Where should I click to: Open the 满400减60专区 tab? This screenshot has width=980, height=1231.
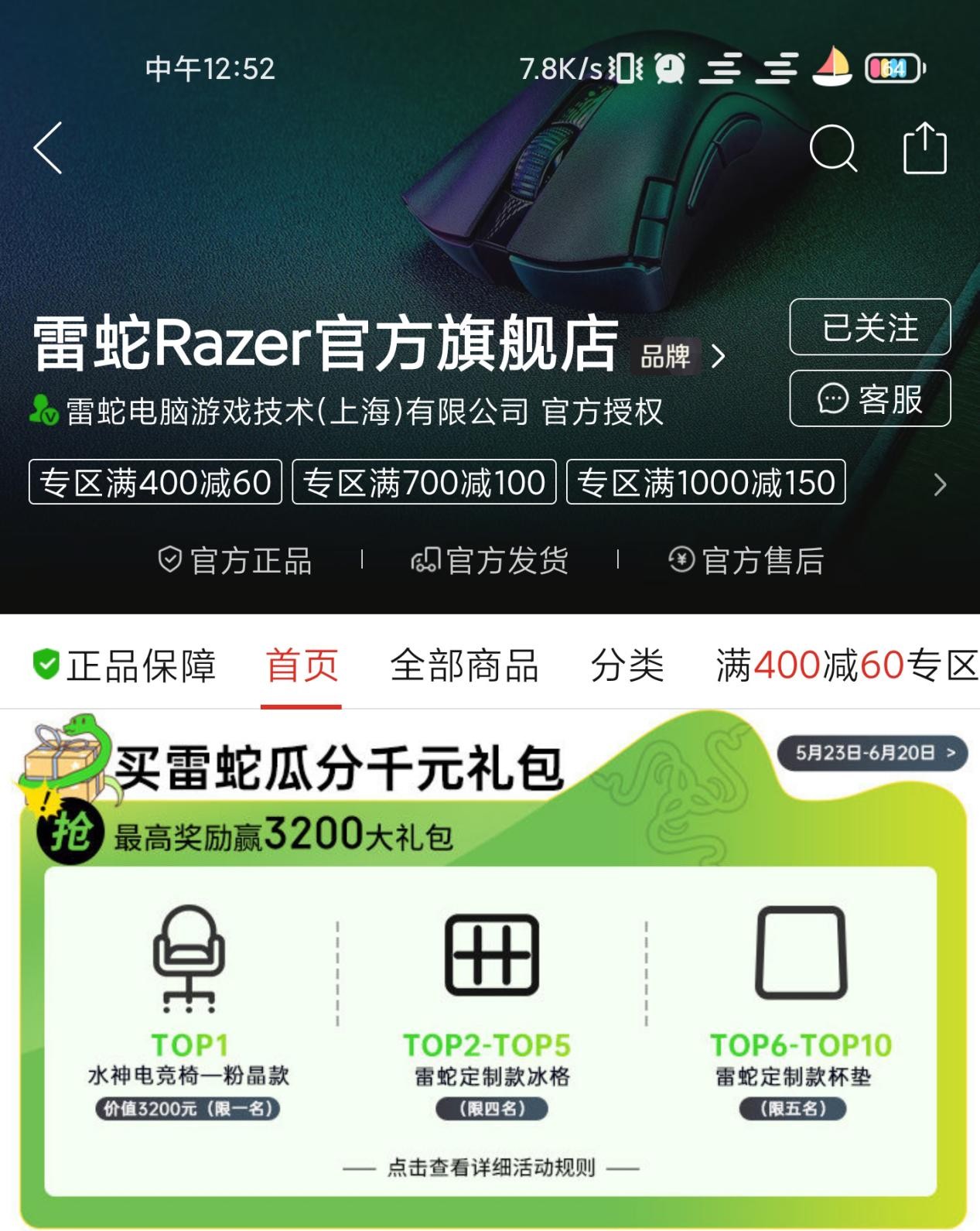click(846, 665)
